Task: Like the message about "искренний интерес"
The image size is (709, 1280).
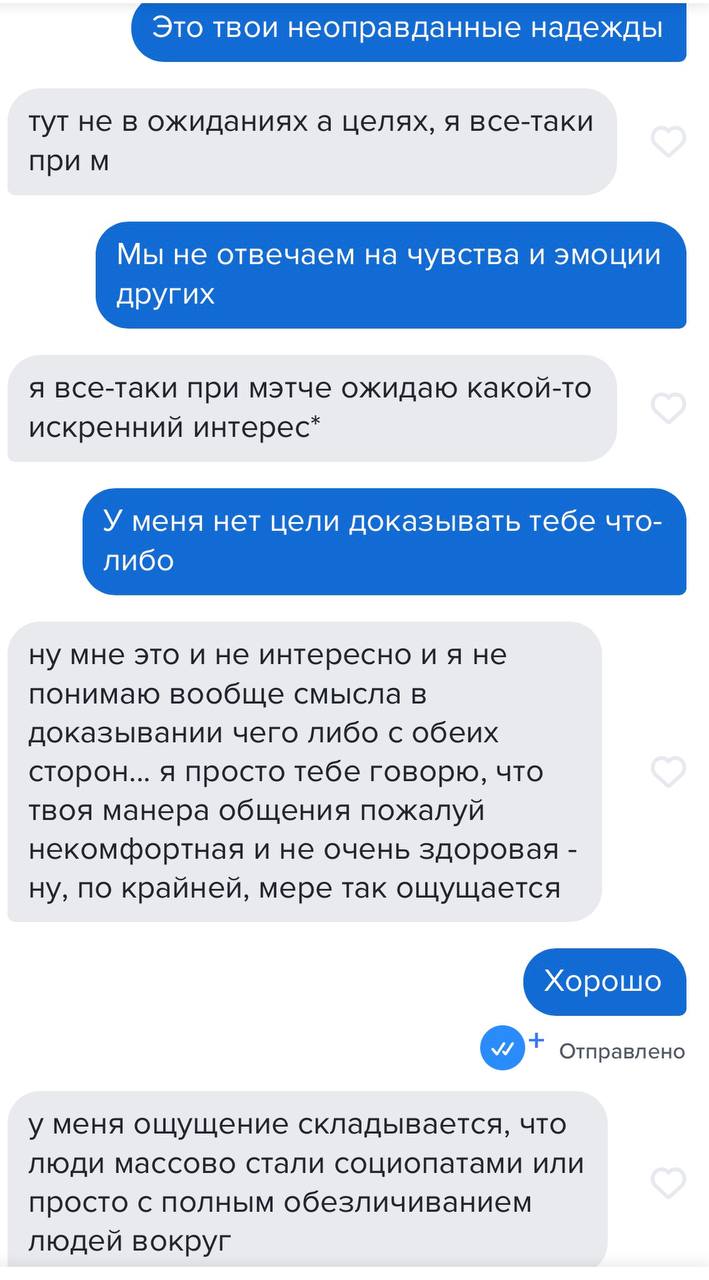Action: click(x=668, y=407)
